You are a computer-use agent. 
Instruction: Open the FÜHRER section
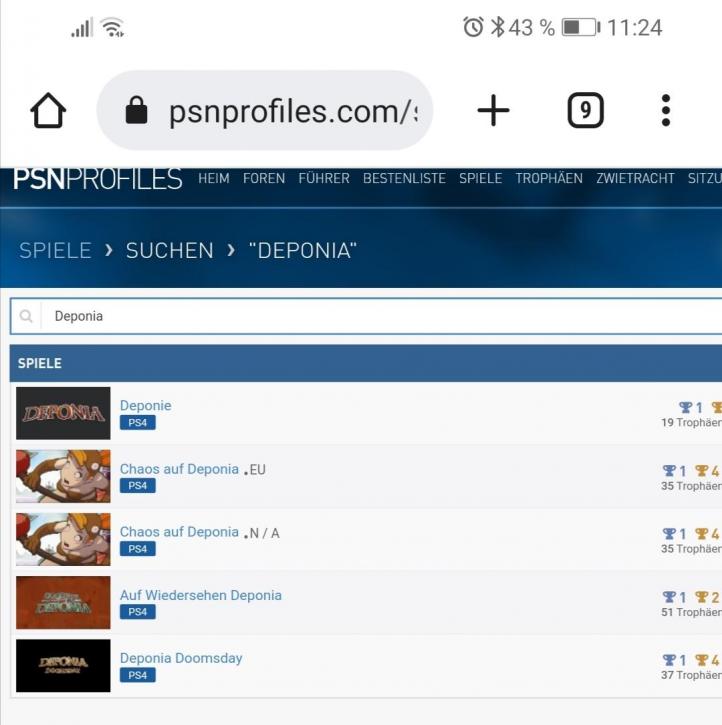coord(324,179)
